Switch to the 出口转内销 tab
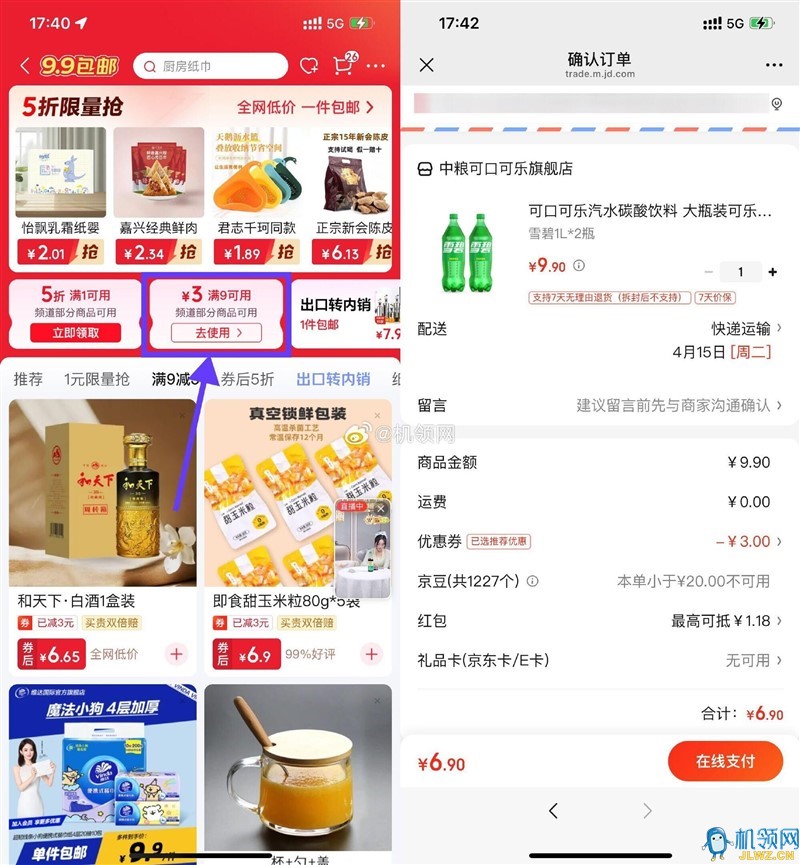The image size is (800, 865). pos(333,380)
